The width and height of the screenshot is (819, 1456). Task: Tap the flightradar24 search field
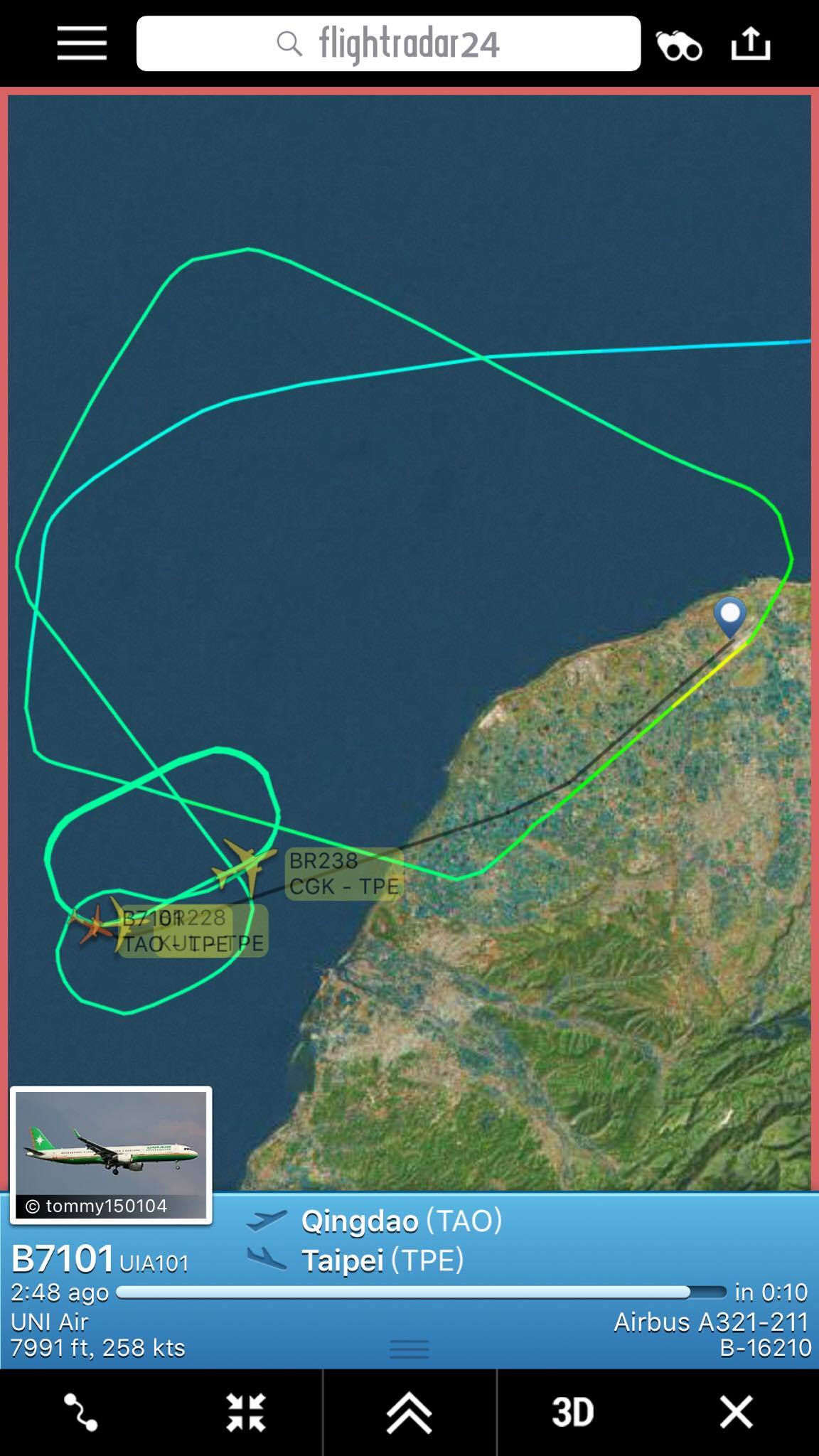388,44
